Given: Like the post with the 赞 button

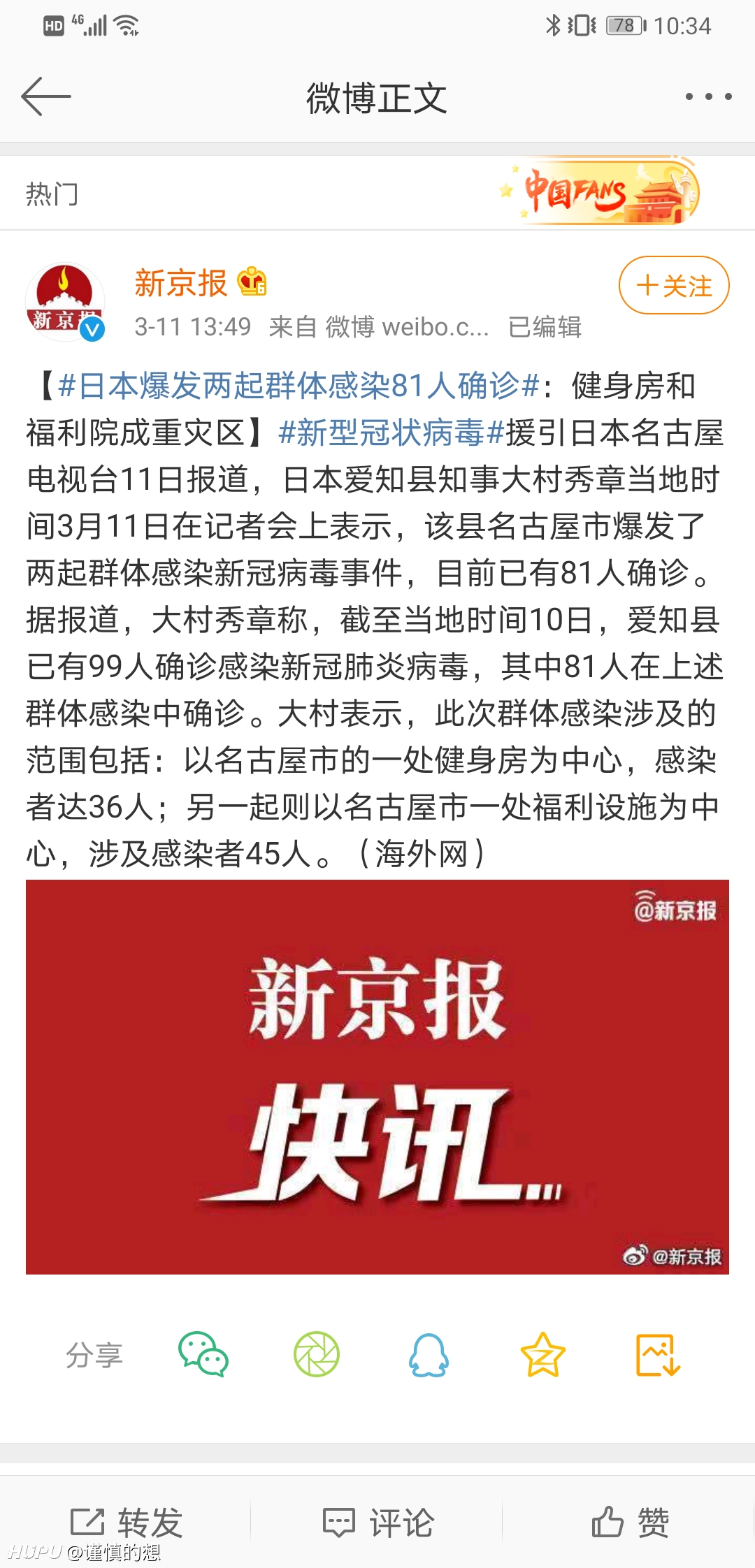Looking at the screenshot, I should [629, 1522].
